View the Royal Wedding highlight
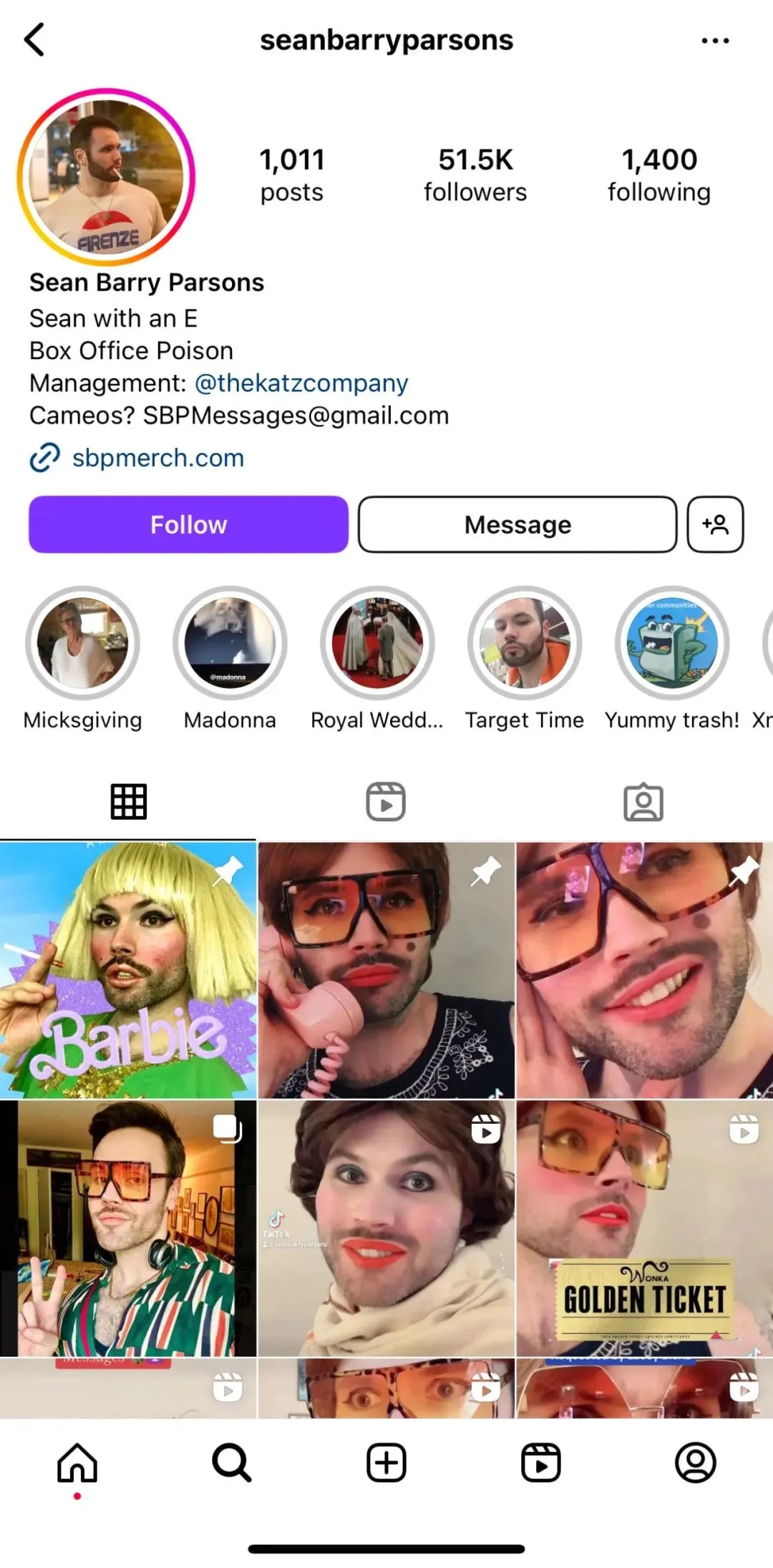The height and width of the screenshot is (1568, 773). click(377, 643)
